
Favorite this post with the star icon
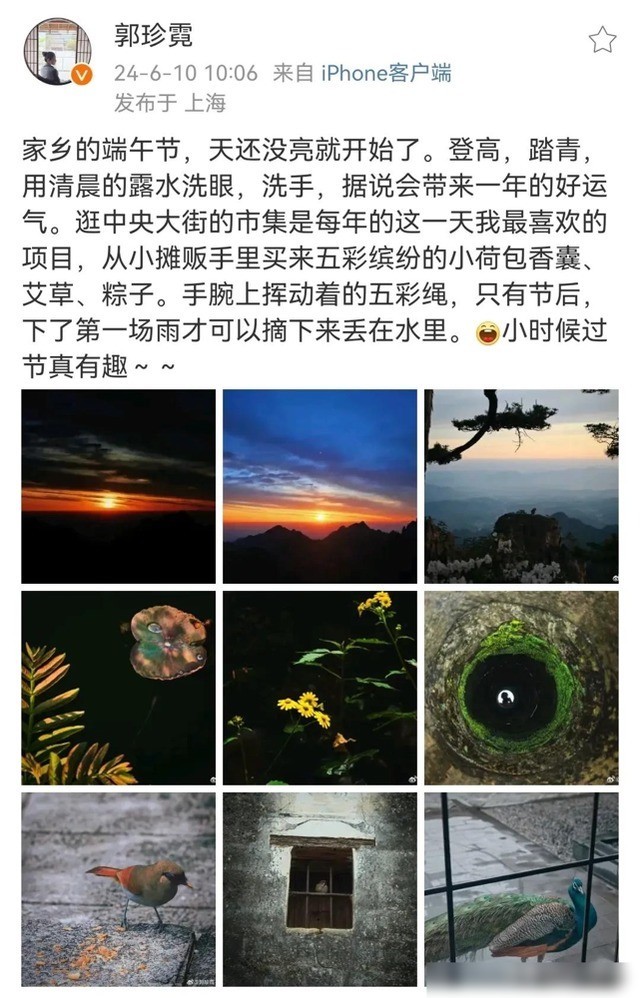point(602,40)
